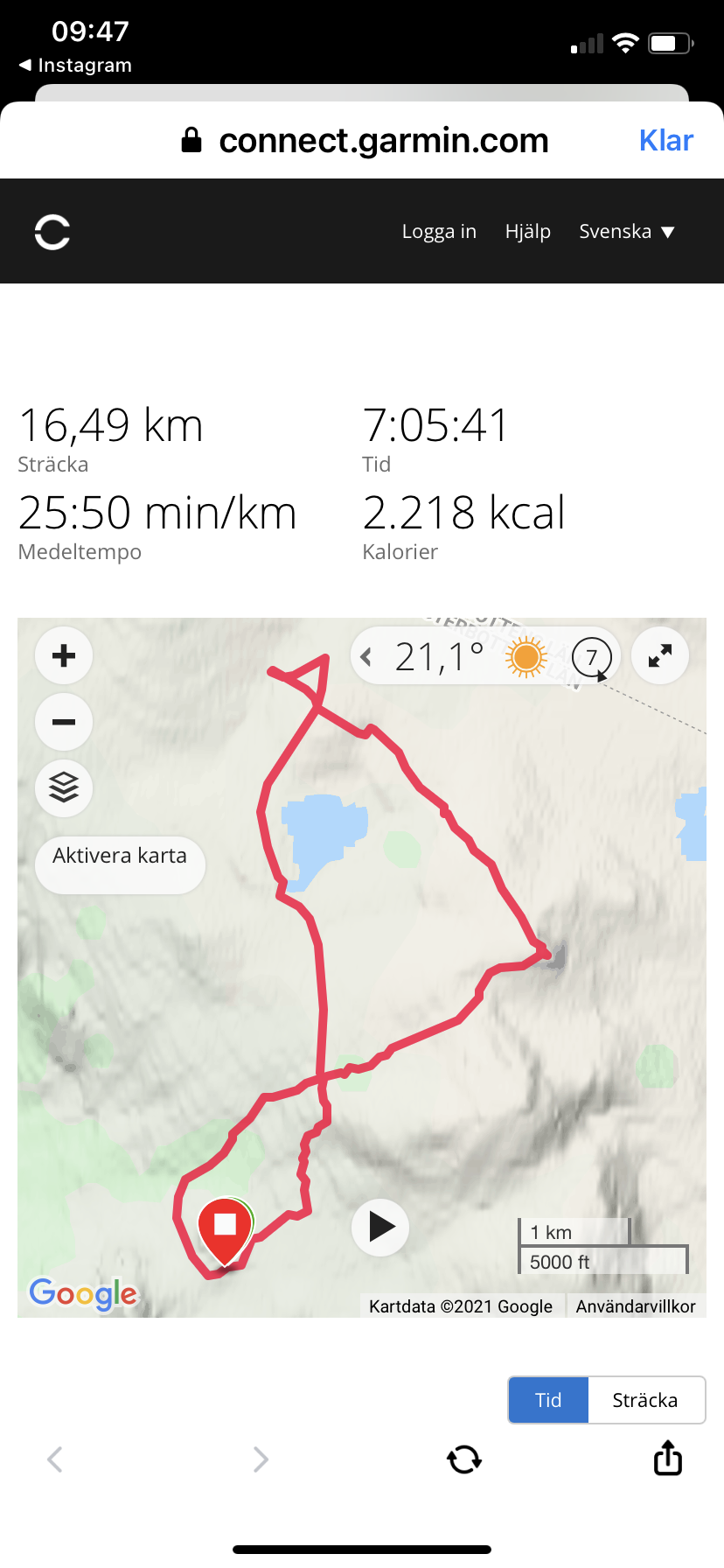Screen dimensions: 724x1568
Task: Tap the Garmin Connect logo icon
Action: click(x=52, y=232)
